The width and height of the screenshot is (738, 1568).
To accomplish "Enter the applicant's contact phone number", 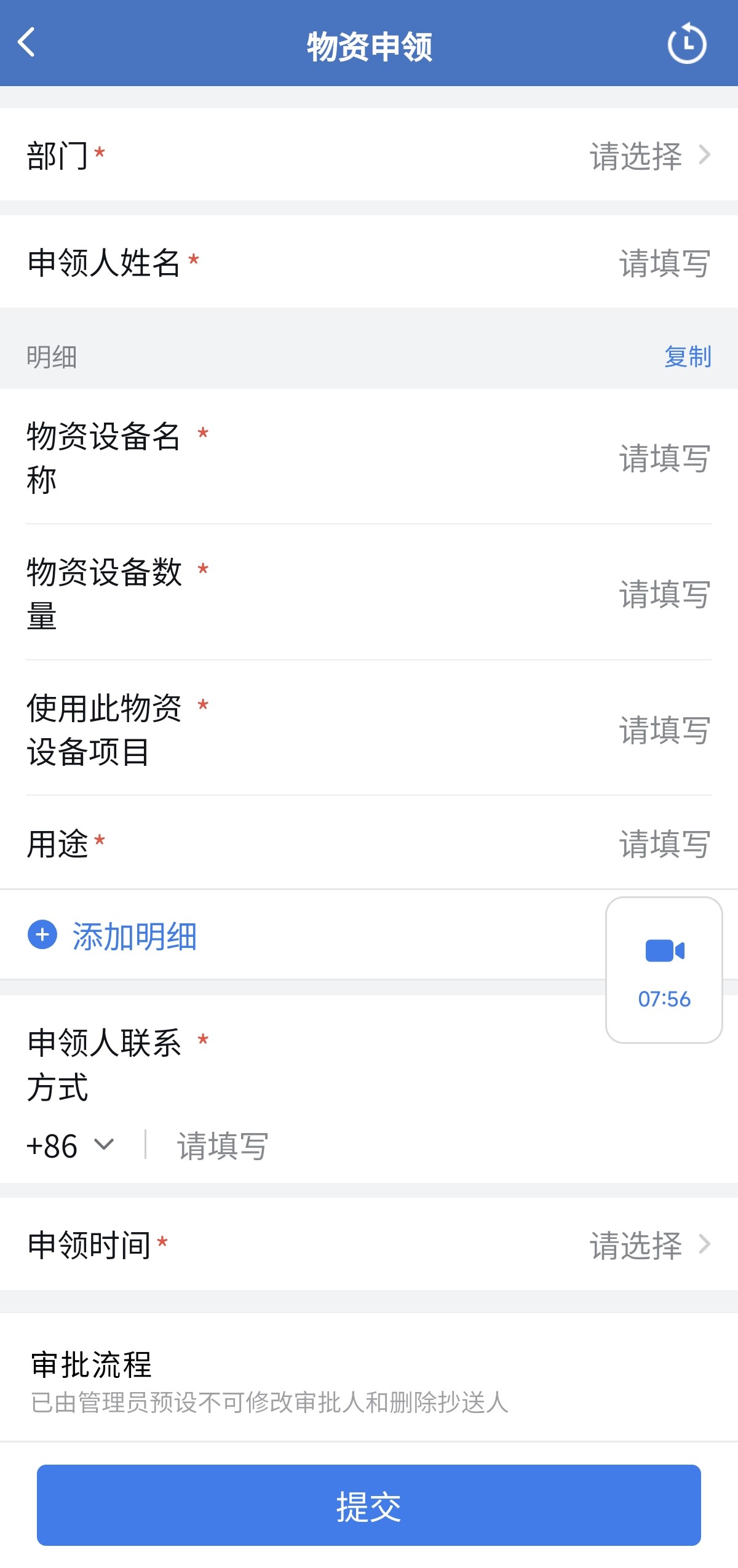I will click(x=369, y=1145).
